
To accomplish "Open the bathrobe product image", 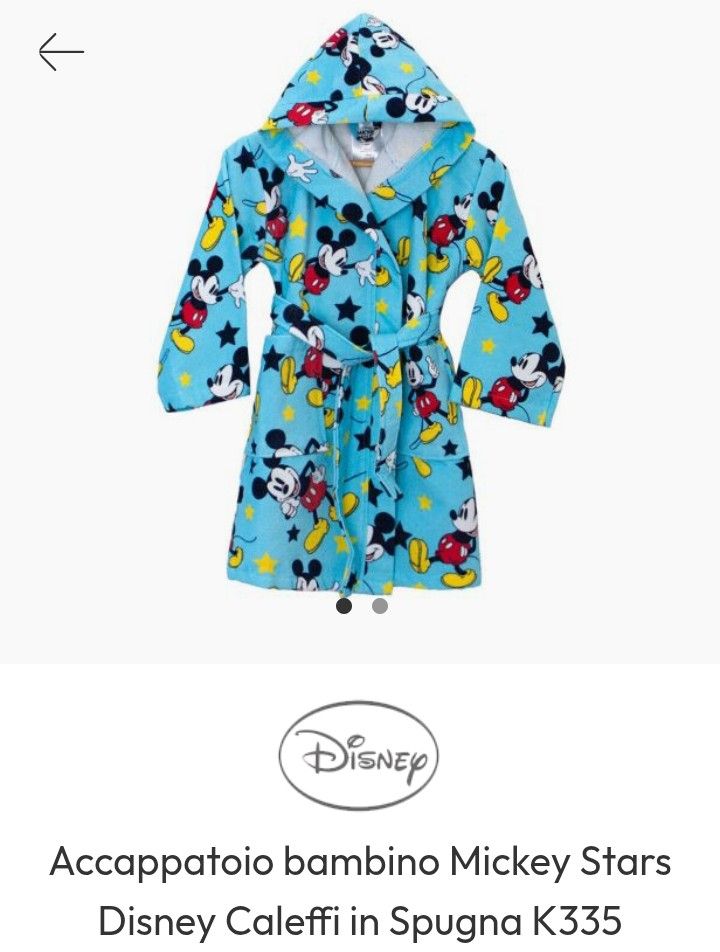I will (362, 310).
